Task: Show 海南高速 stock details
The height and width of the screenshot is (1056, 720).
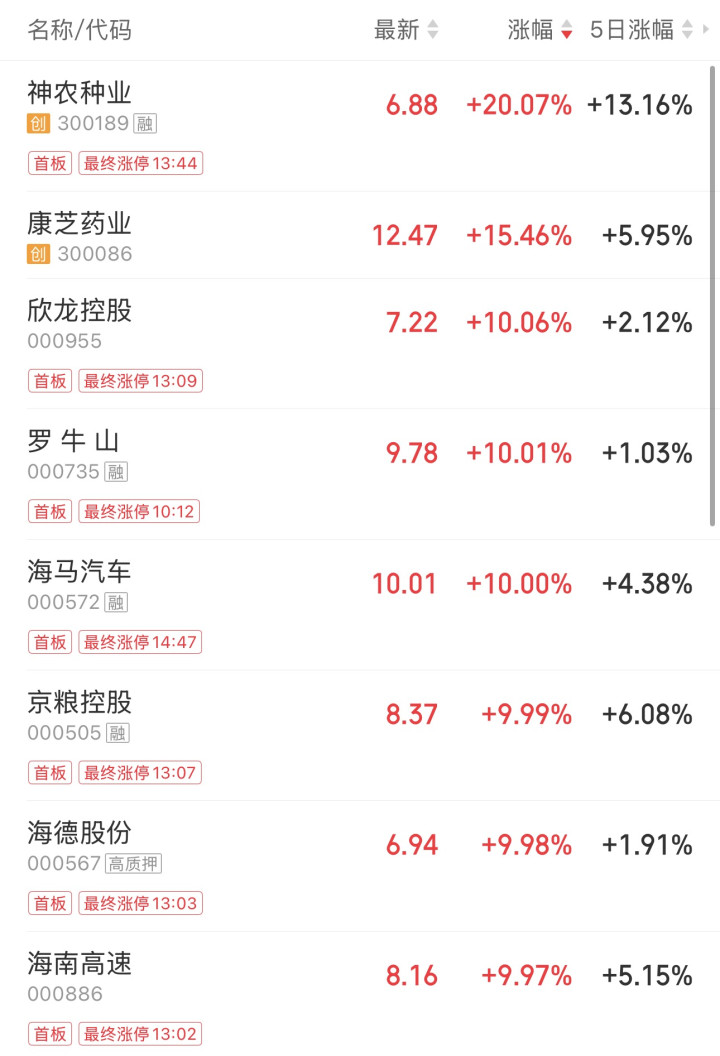Action: point(79,964)
